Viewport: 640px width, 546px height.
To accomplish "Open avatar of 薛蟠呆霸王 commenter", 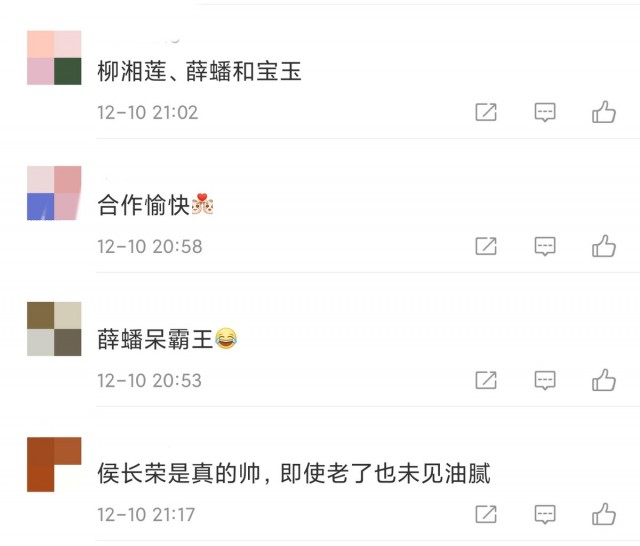I will click(54, 328).
